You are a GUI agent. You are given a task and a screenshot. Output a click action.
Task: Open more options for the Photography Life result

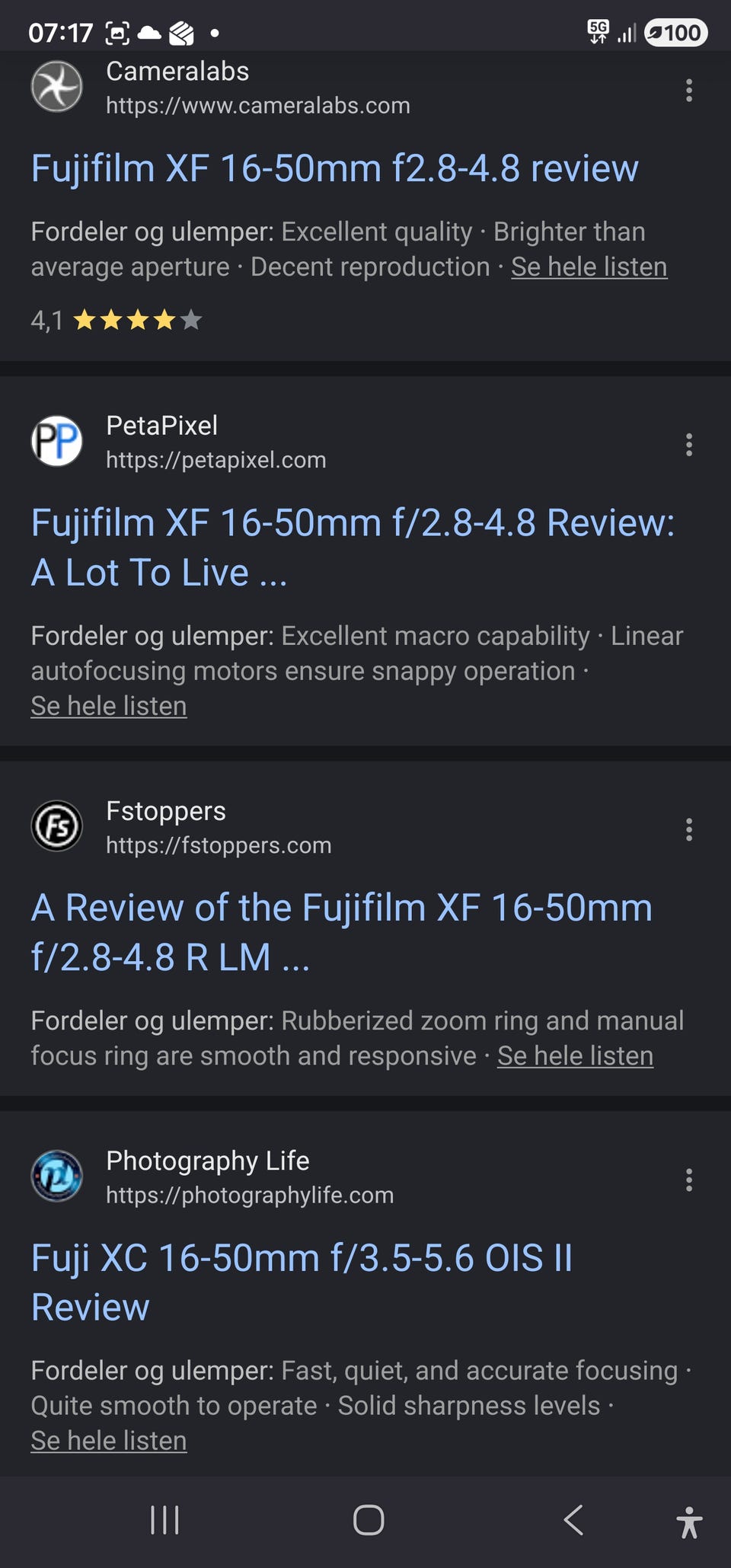[x=689, y=1180]
